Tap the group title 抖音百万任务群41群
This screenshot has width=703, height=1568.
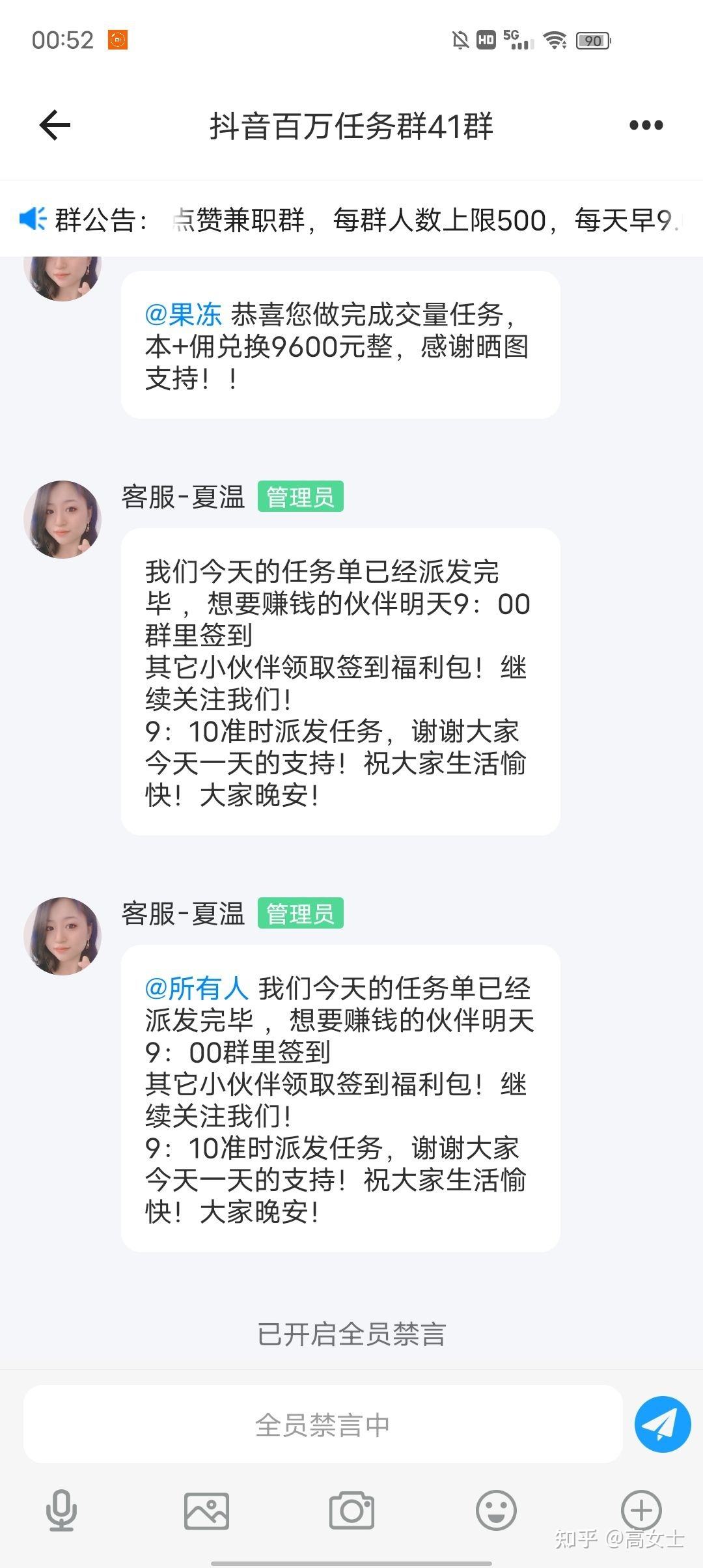351,126
